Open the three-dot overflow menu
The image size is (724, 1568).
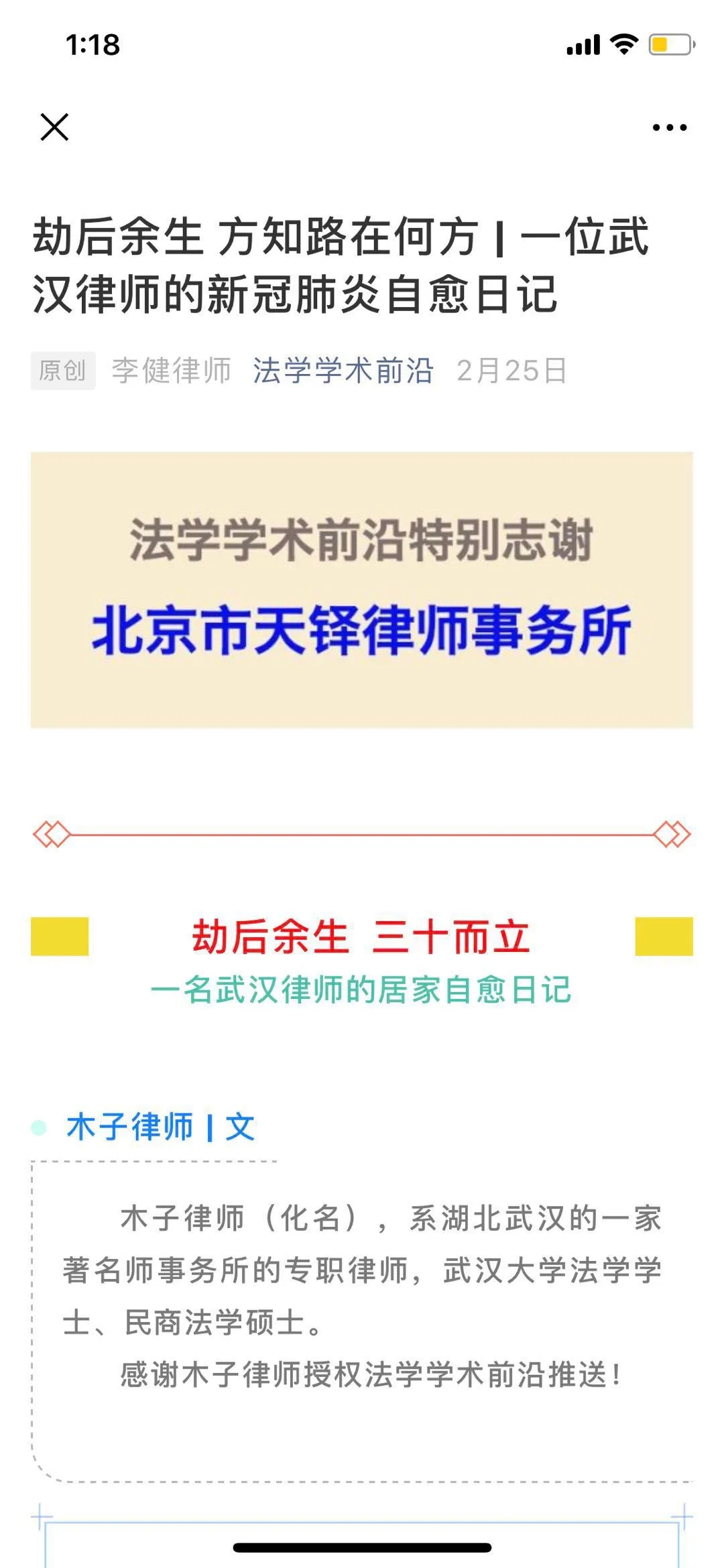[670, 127]
